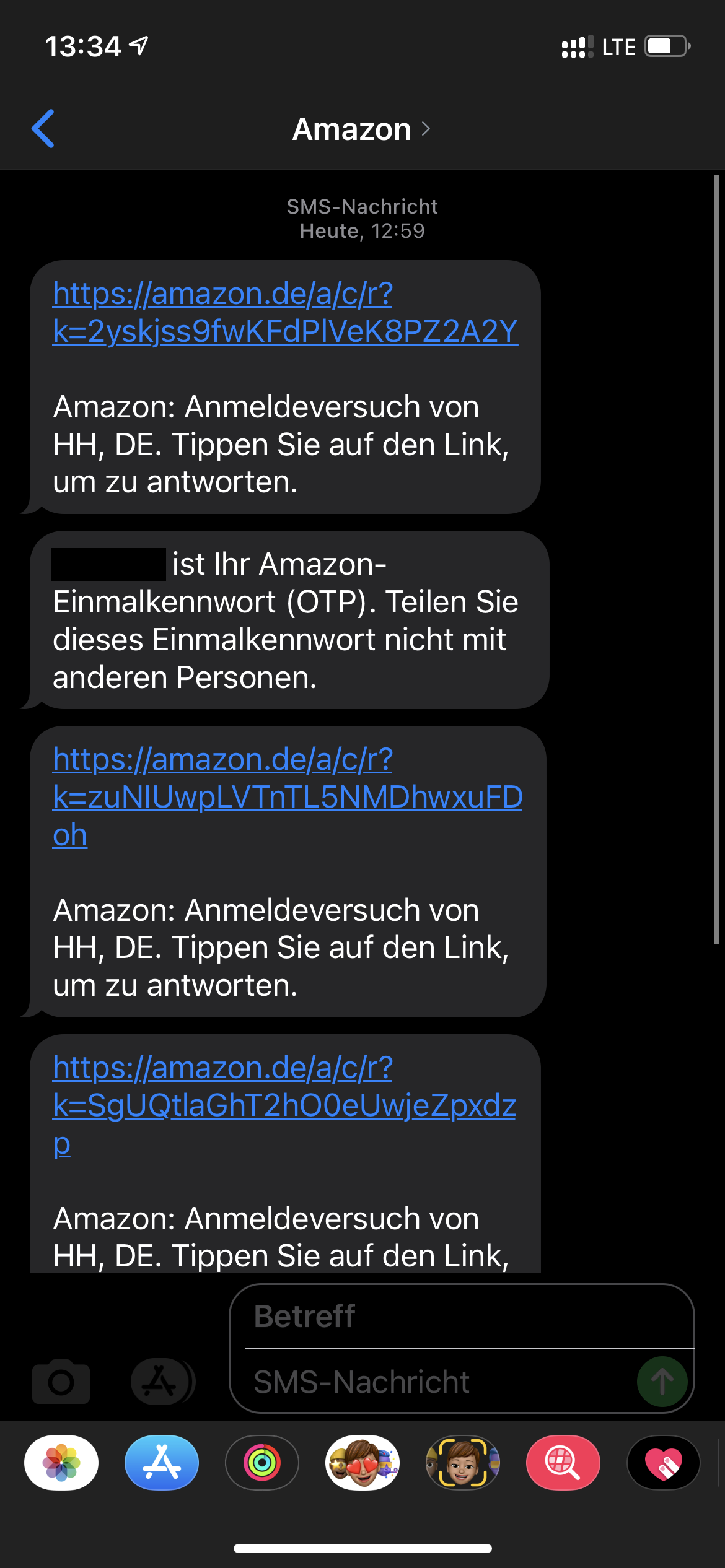
Task: Open the camera to attach a photo
Action: click(61, 1382)
